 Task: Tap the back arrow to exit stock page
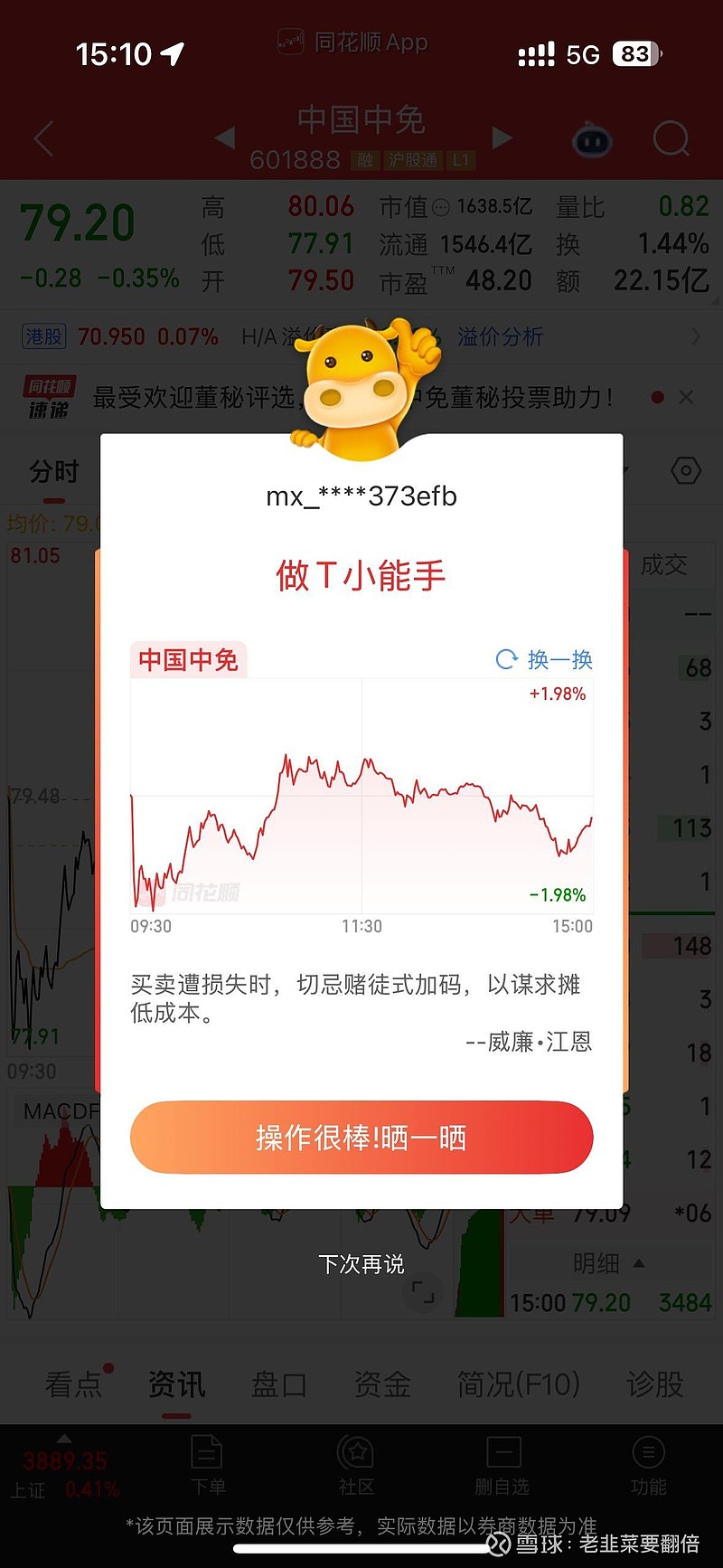(x=42, y=138)
